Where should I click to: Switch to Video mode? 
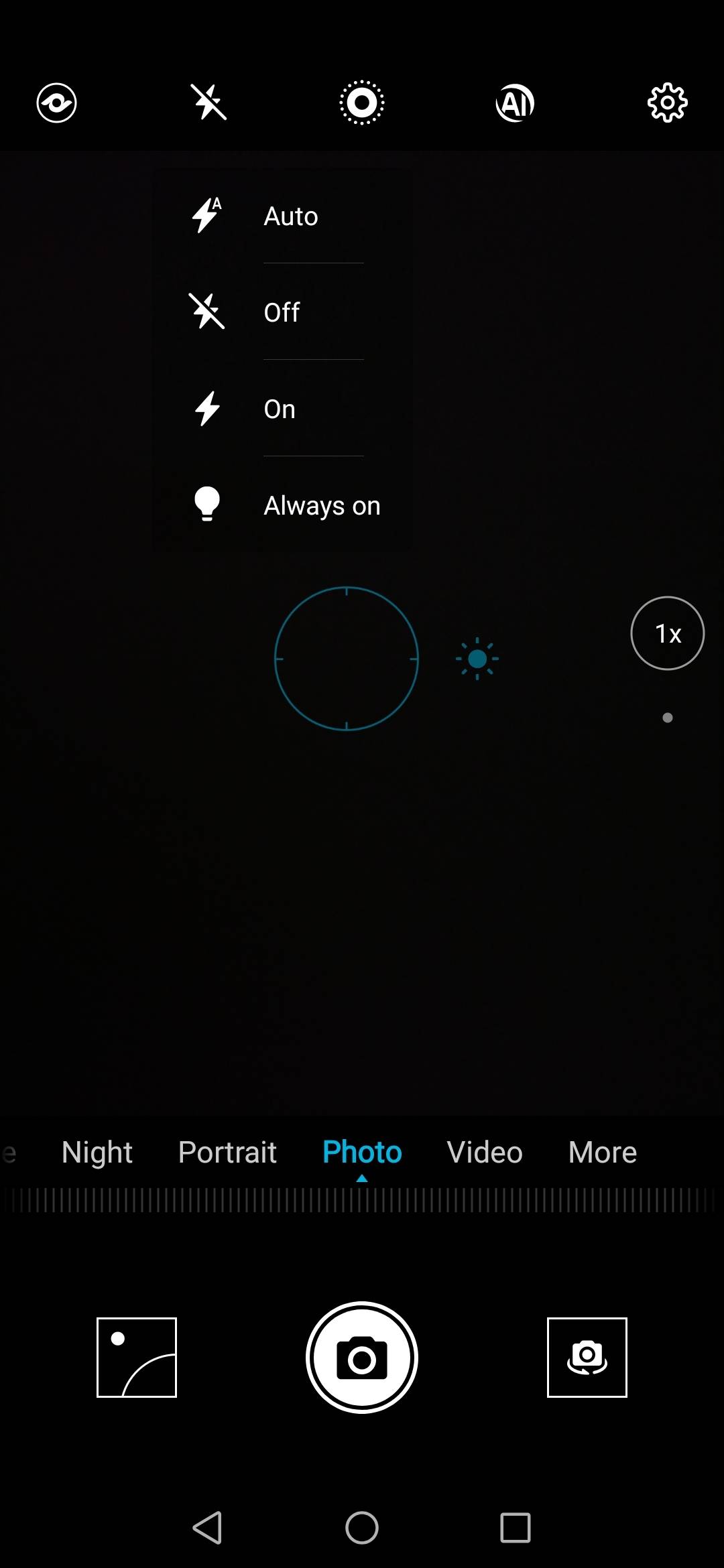485,1152
